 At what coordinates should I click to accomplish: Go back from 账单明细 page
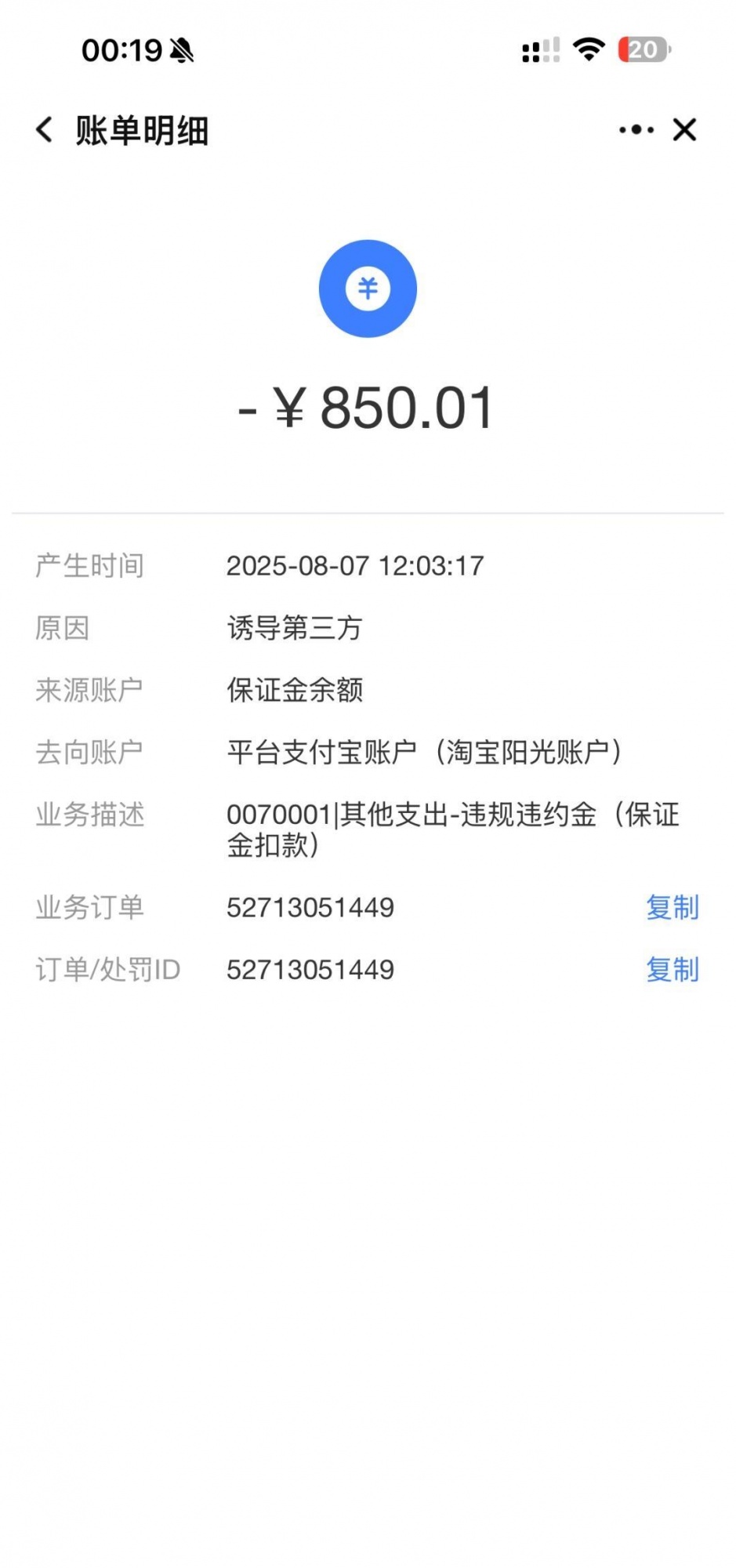pyautogui.click(x=45, y=130)
